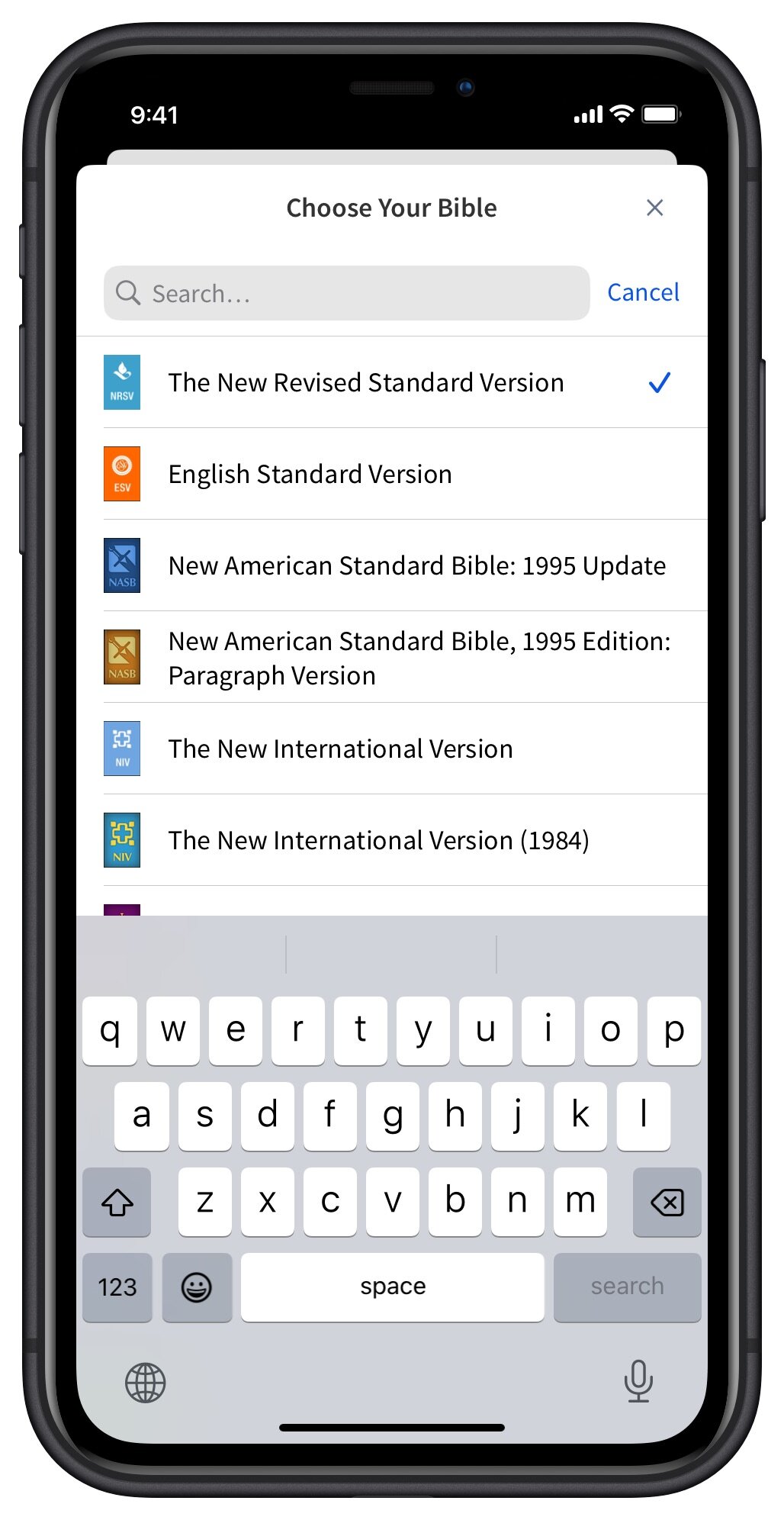Screen dimensions: 784x1520
Task: Click the blue NASB 1995 Update icon
Action: click(121, 565)
